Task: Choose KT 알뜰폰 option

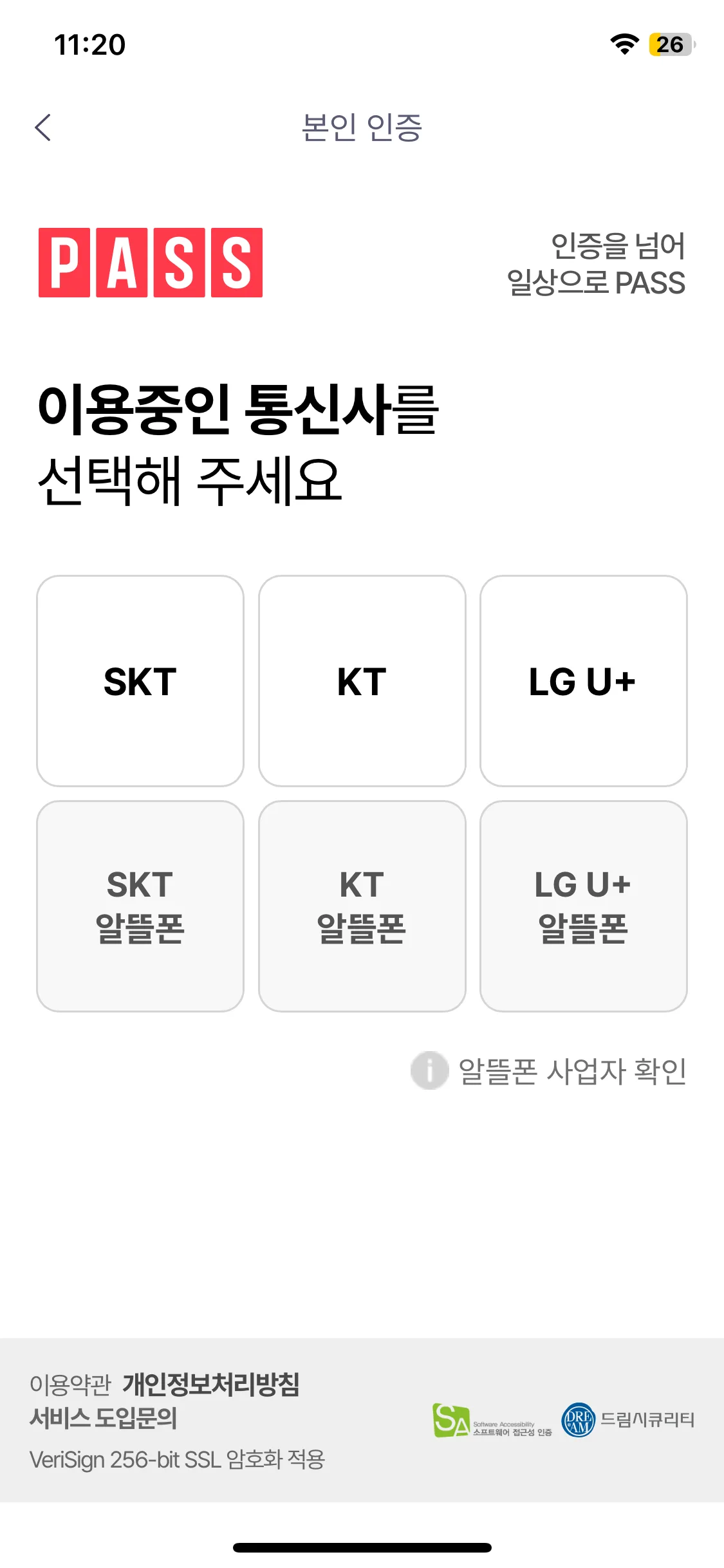Action: pos(362,906)
